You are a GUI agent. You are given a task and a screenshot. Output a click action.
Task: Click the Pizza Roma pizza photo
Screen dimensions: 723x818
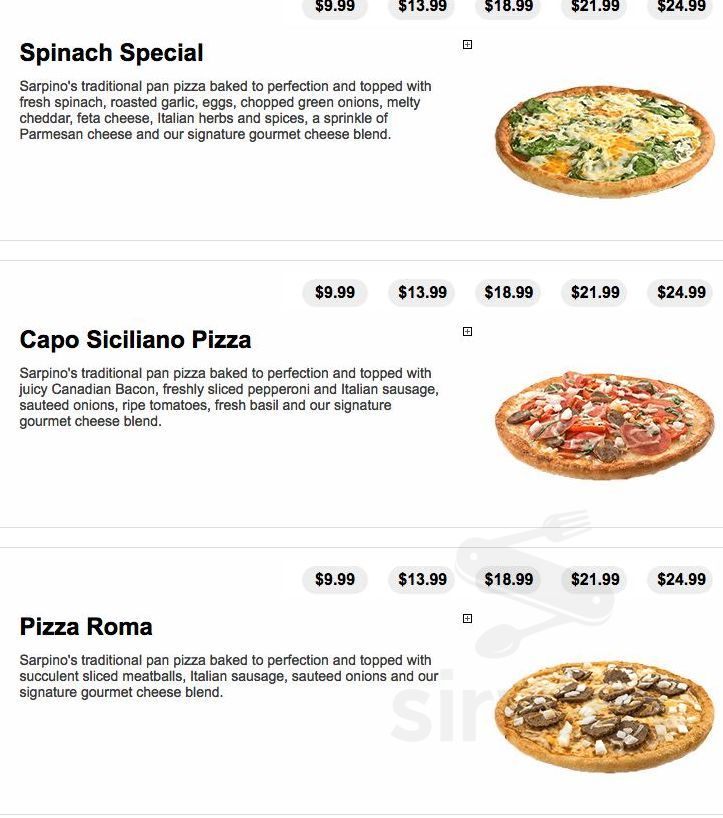(x=600, y=715)
